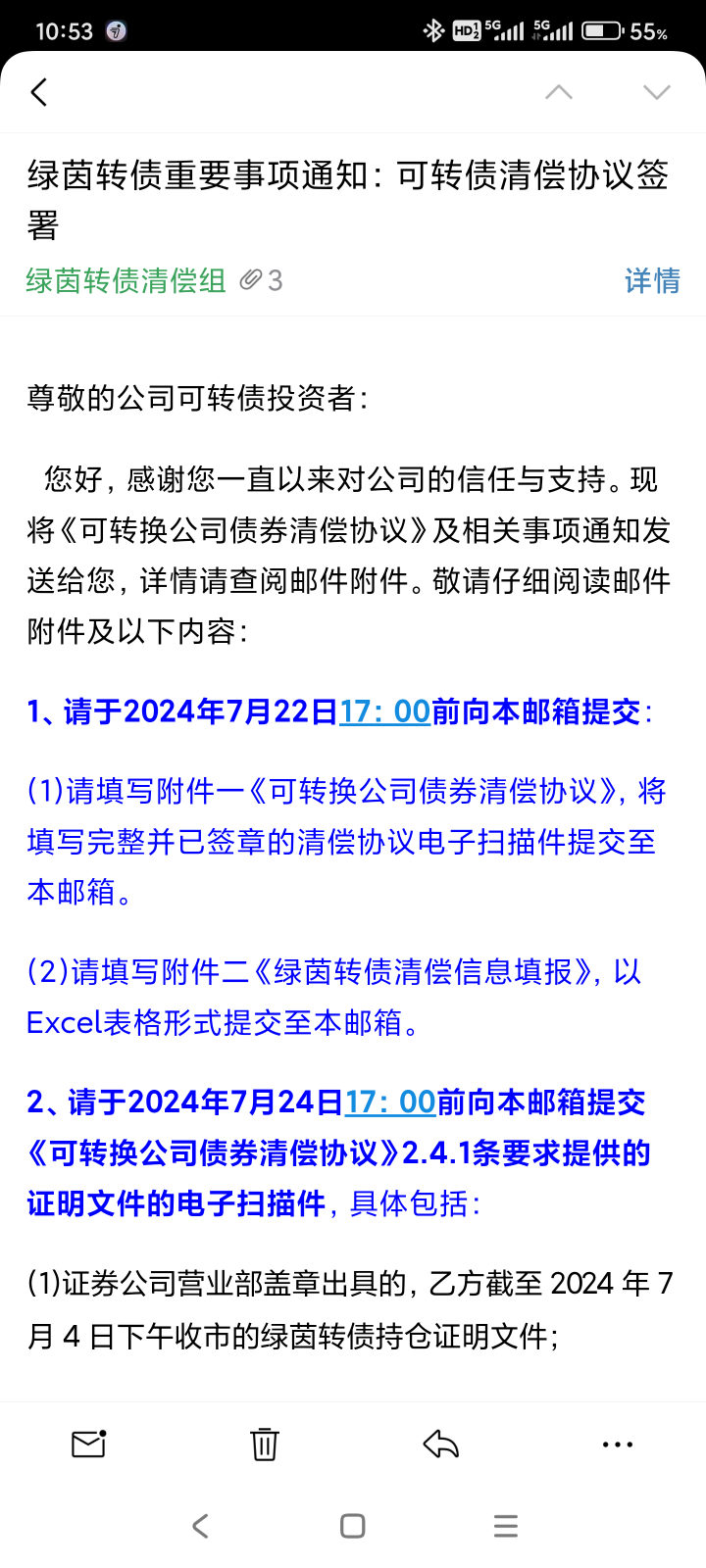Image resolution: width=706 pixels, height=1568 pixels.
Task: Tap the system home button
Action: tap(353, 1526)
